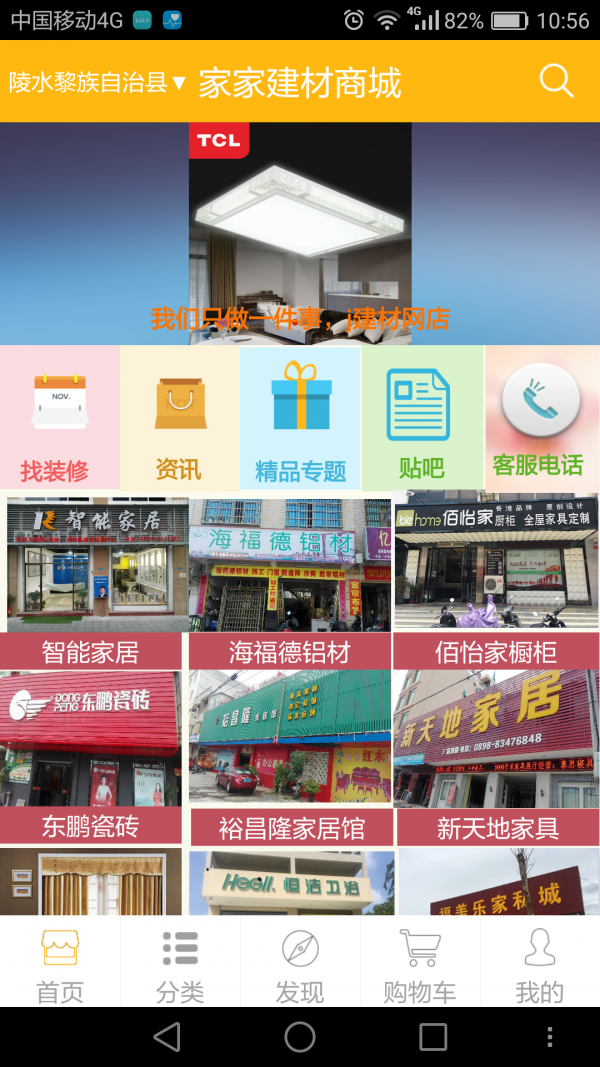Expand the 陵水黎族自治县 location dropdown

point(97,82)
